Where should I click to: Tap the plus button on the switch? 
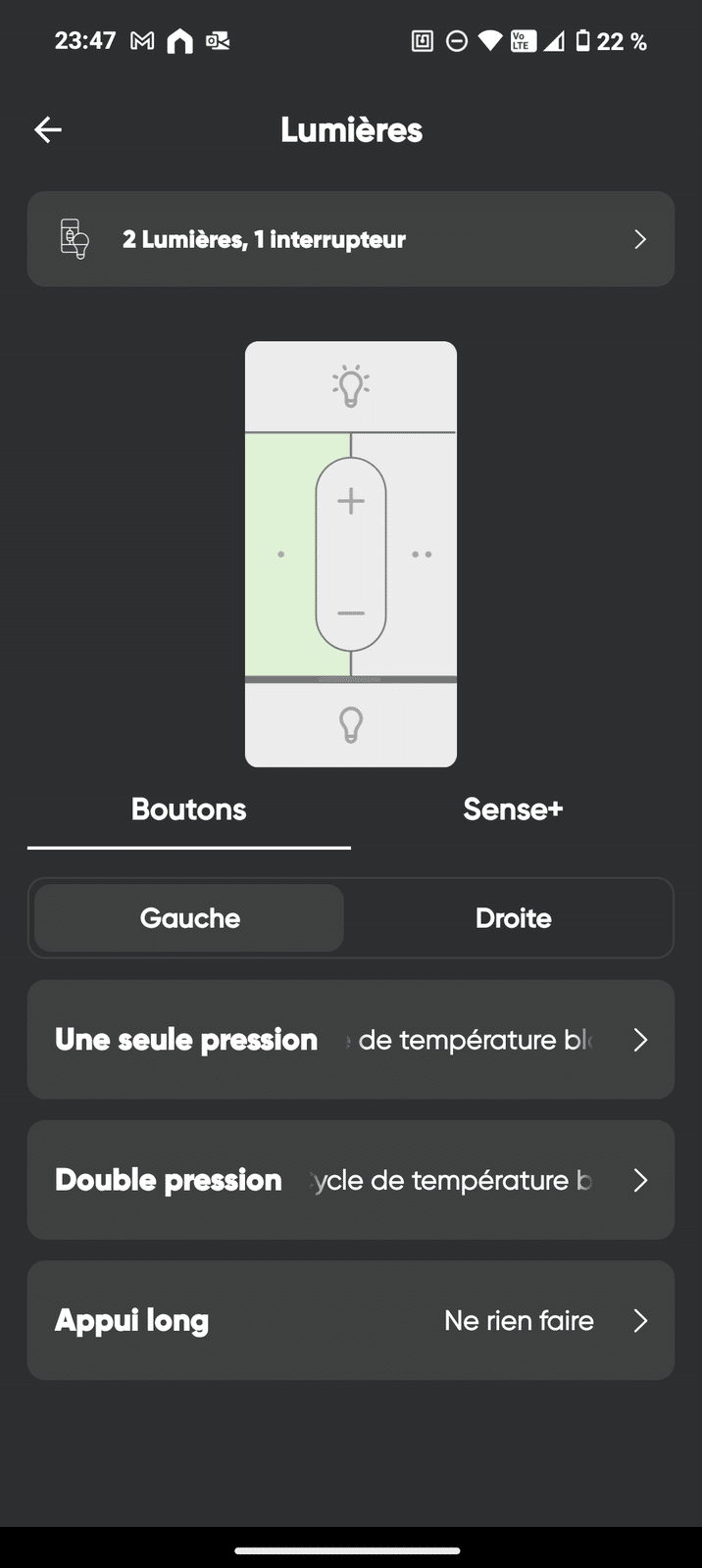351,502
